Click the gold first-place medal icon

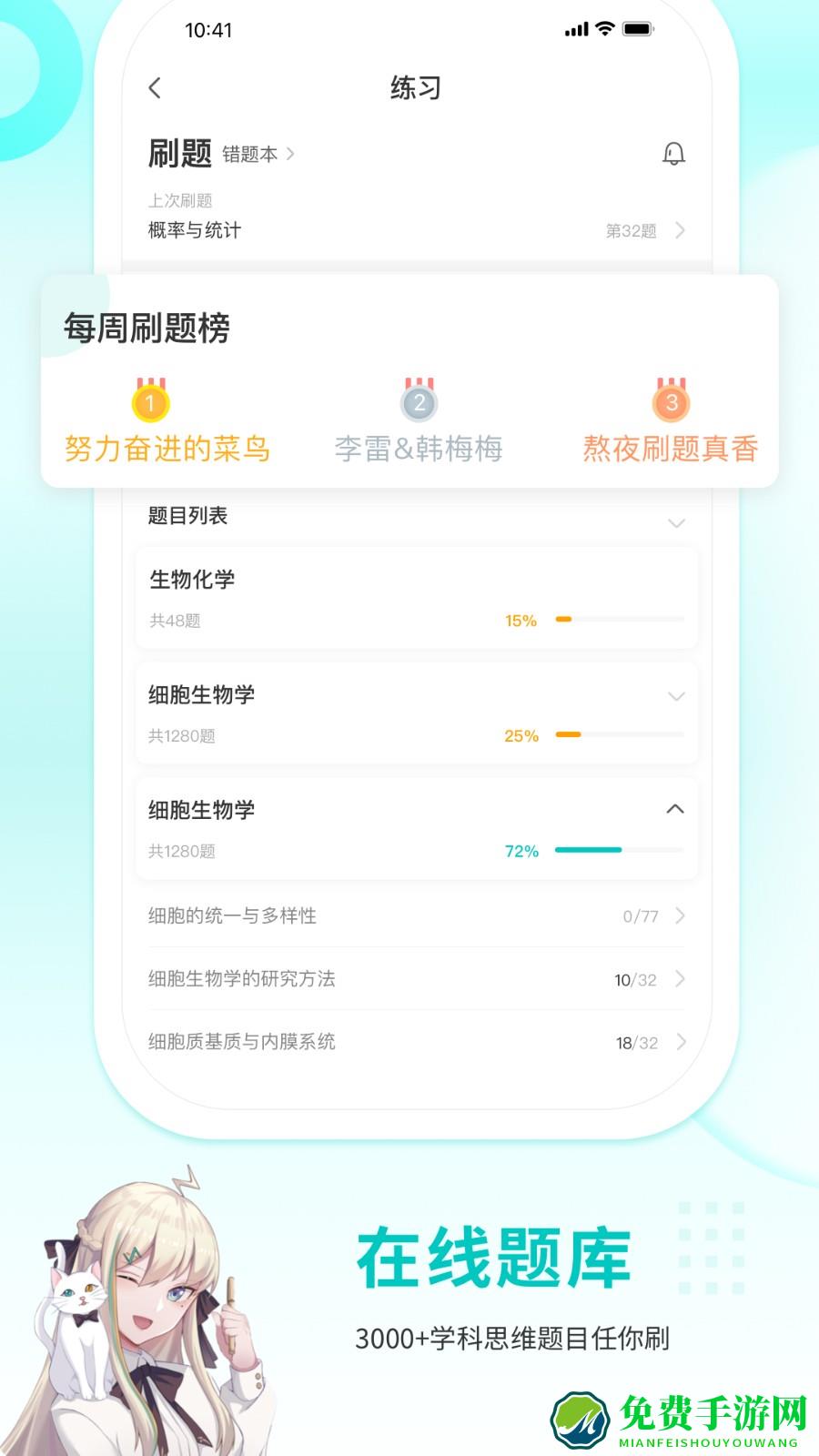coord(151,400)
